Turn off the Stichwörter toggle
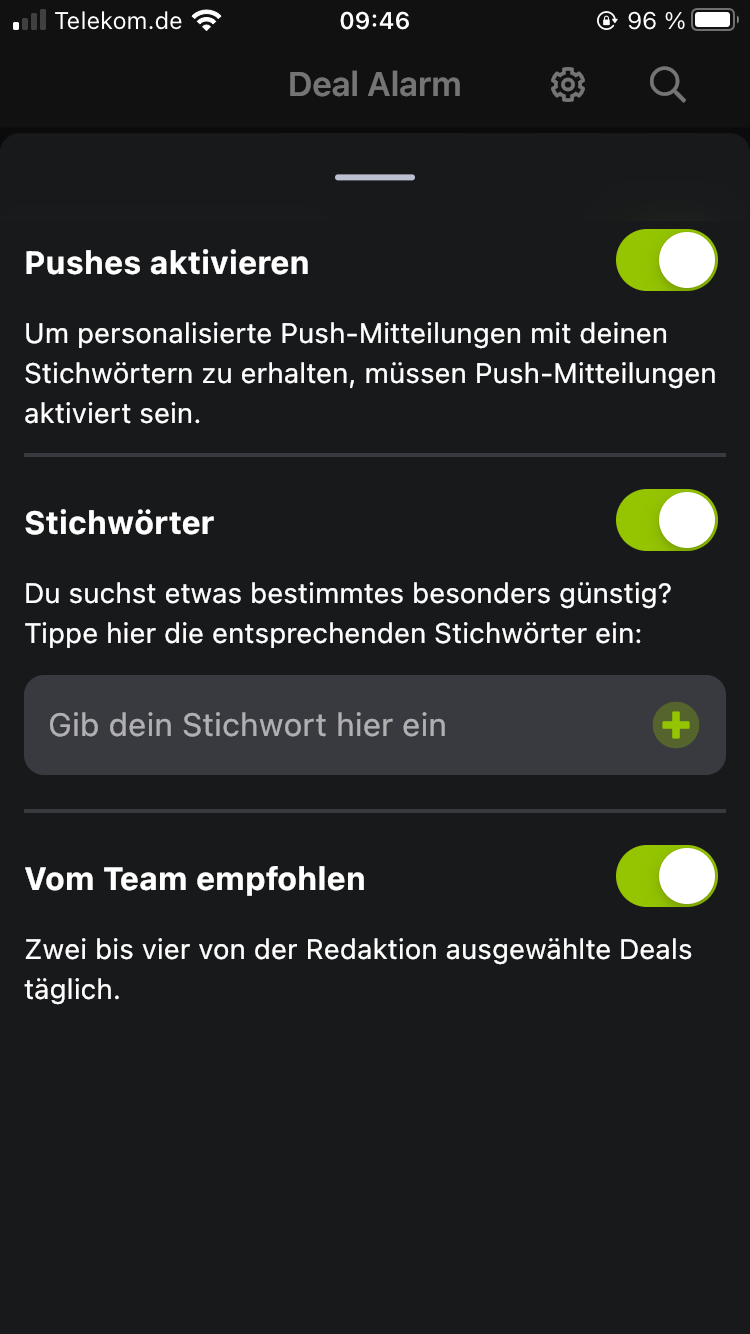Image resolution: width=750 pixels, height=1334 pixels. [666, 520]
